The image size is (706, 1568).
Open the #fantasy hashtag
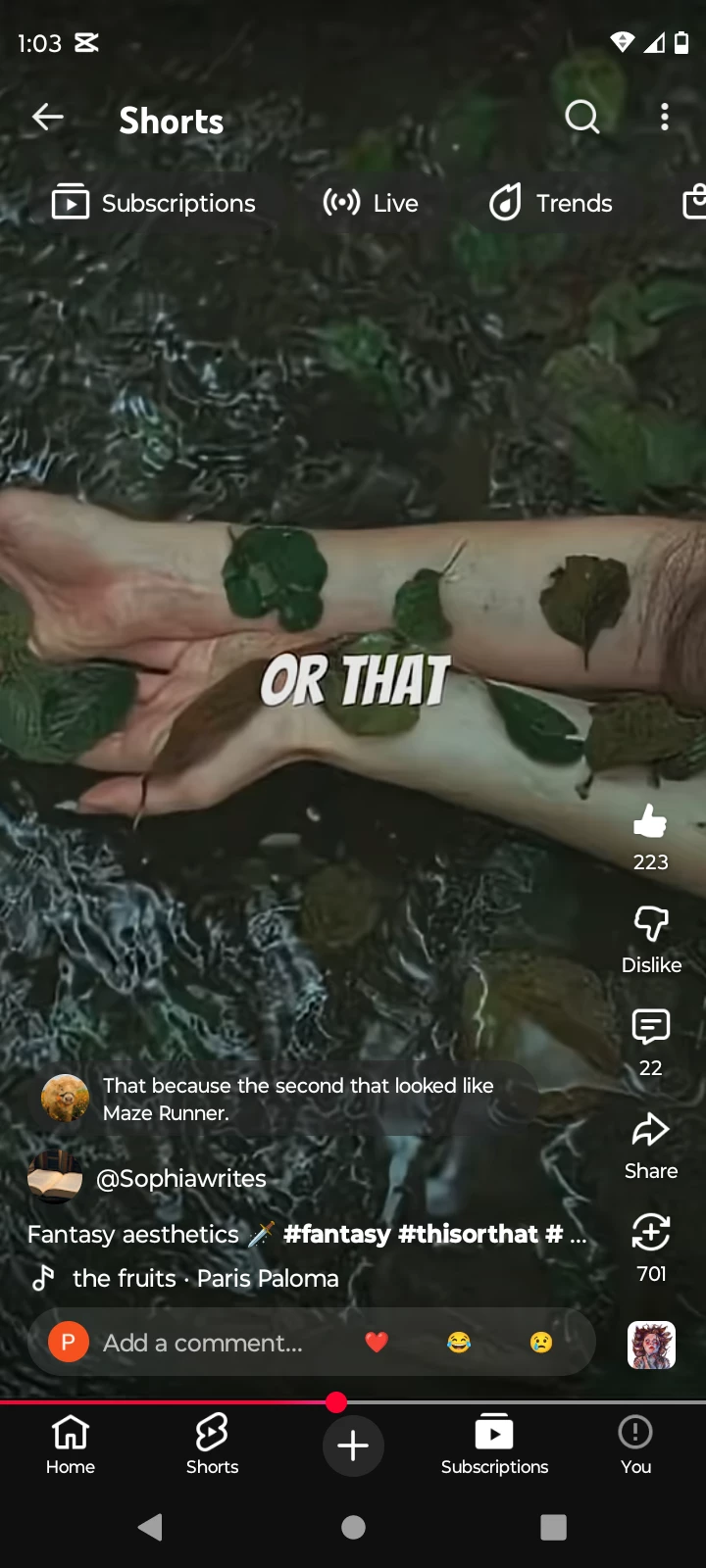pos(336,1234)
